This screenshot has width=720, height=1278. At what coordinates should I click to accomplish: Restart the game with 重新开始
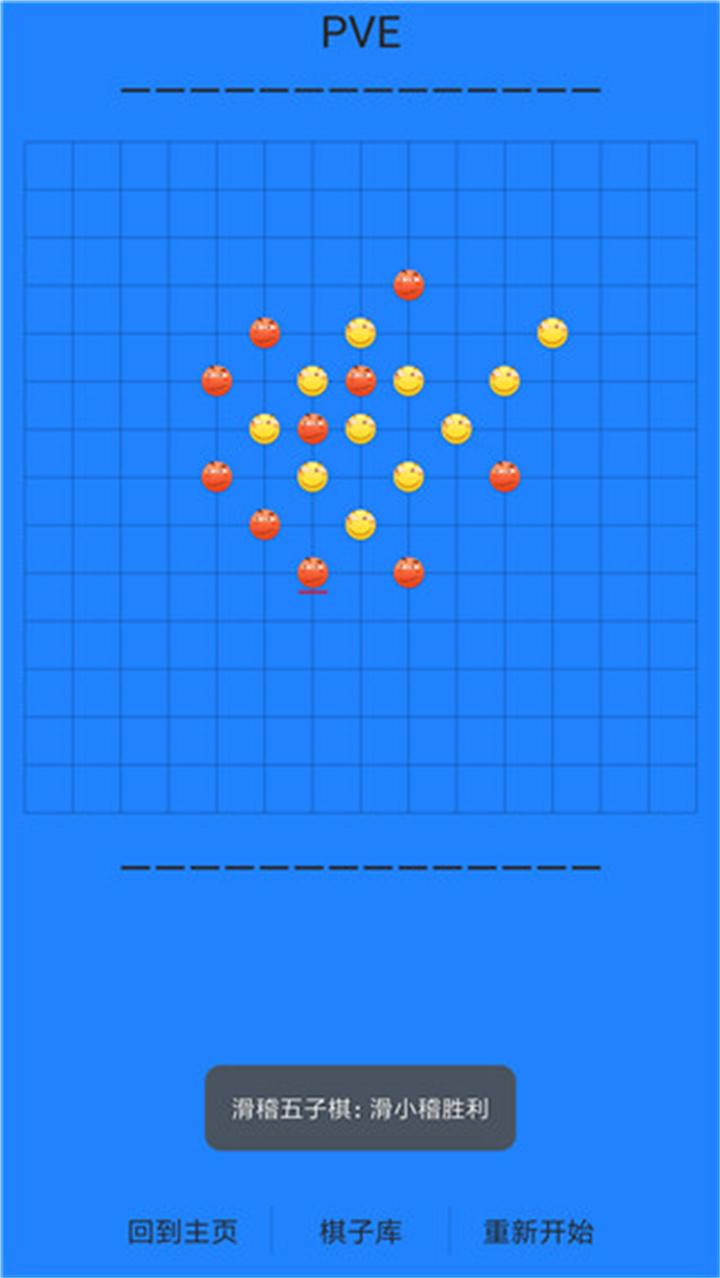[537, 1233]
